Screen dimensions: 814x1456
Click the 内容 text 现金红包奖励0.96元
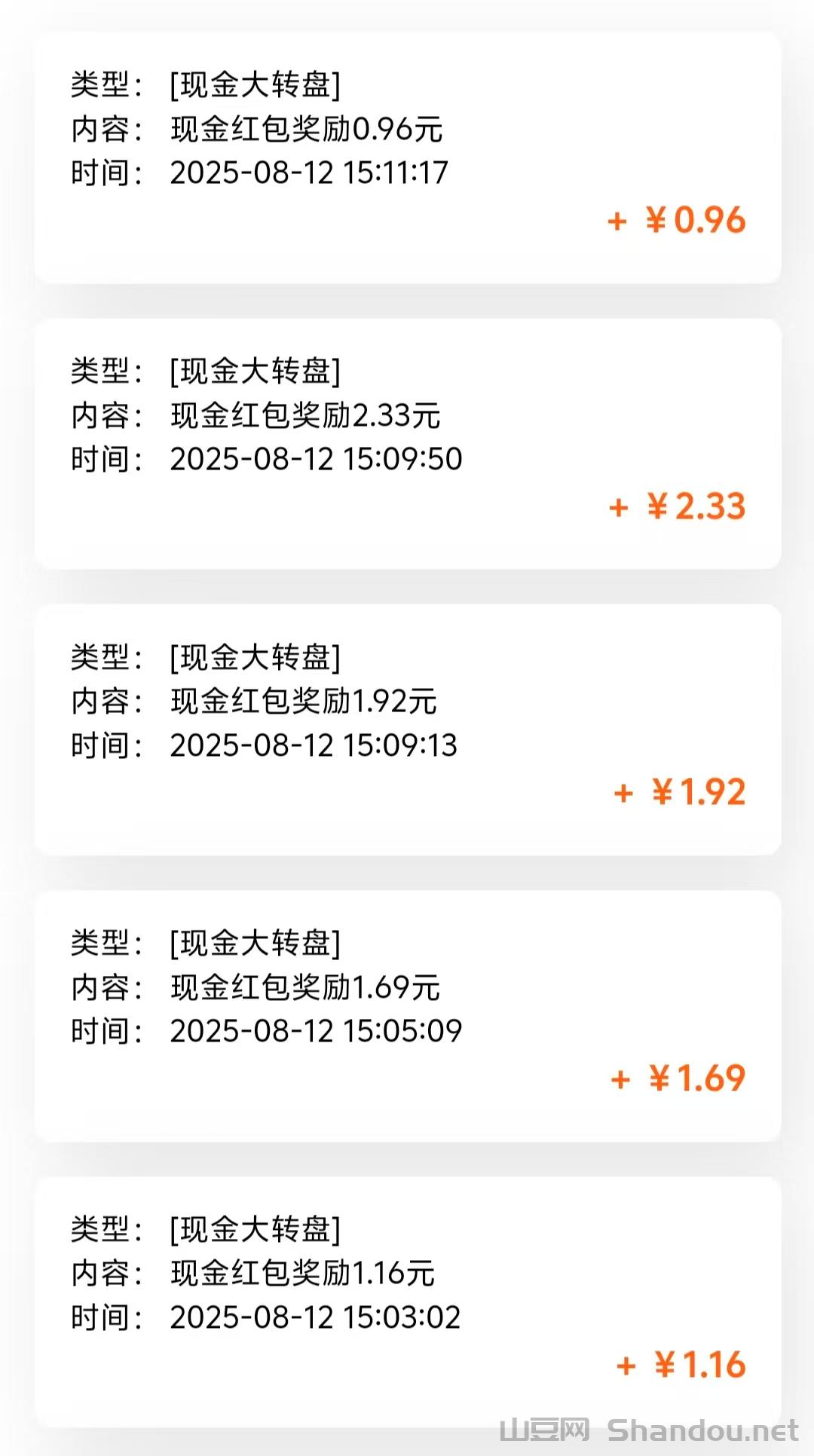coord(305,129)
